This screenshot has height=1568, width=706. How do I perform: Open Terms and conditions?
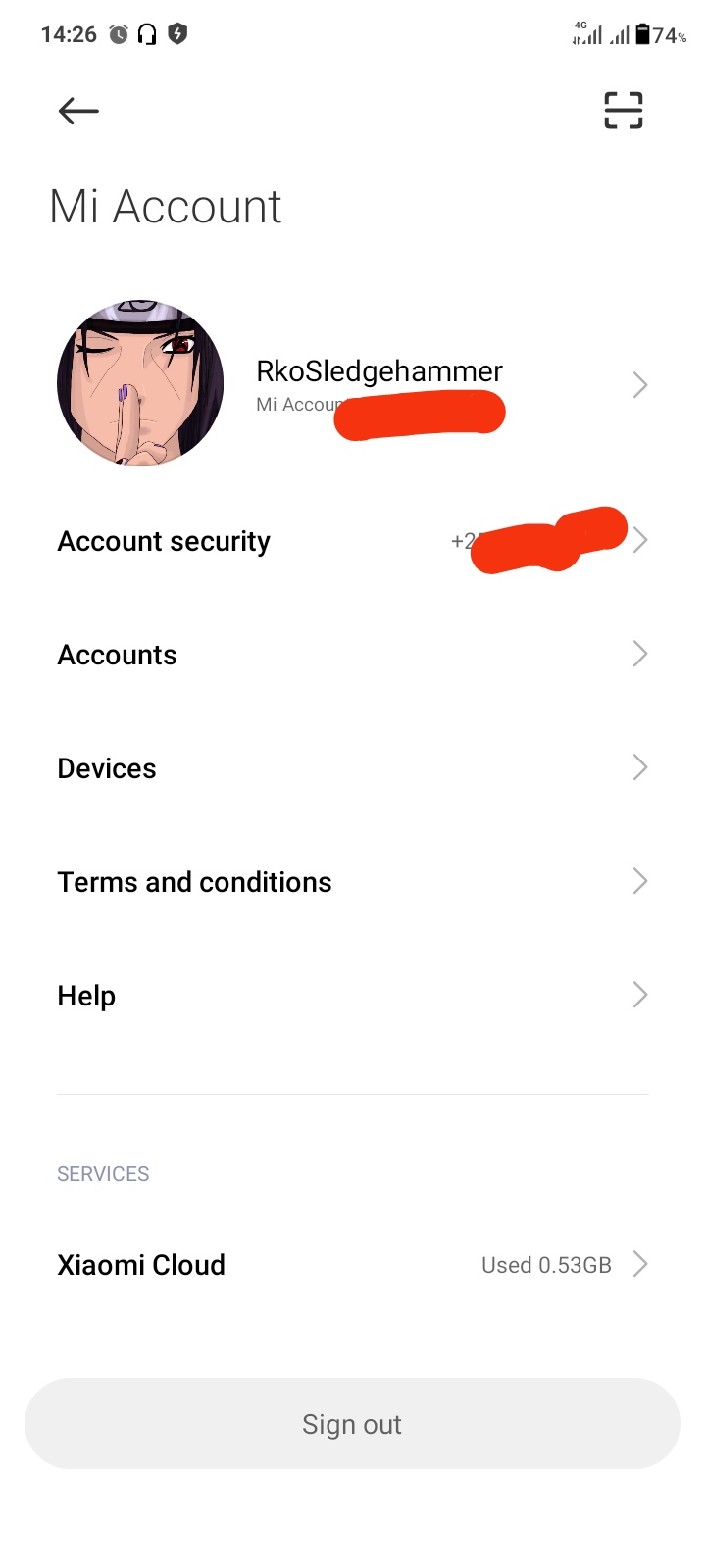tap(194, 882)
